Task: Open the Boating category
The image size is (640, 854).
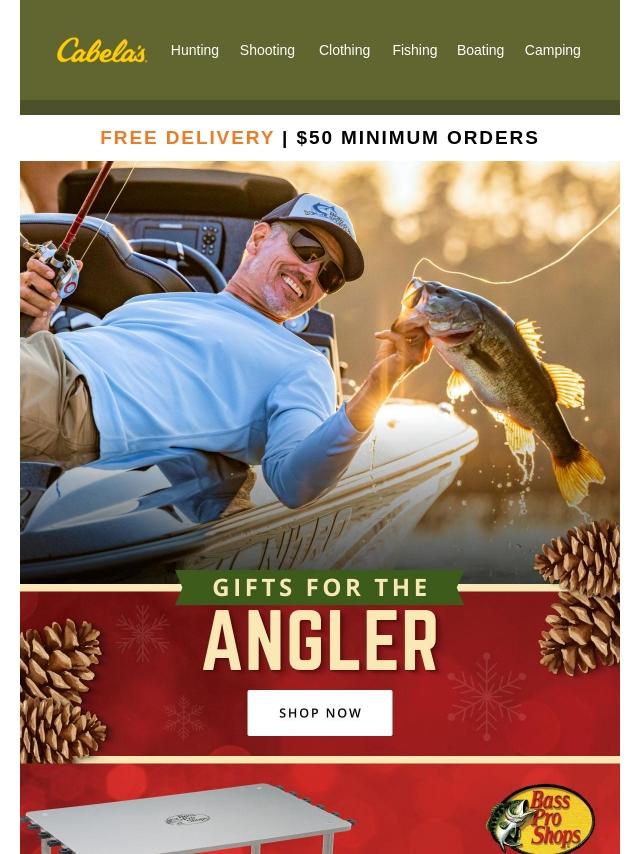Action: [x=480, y=50]
